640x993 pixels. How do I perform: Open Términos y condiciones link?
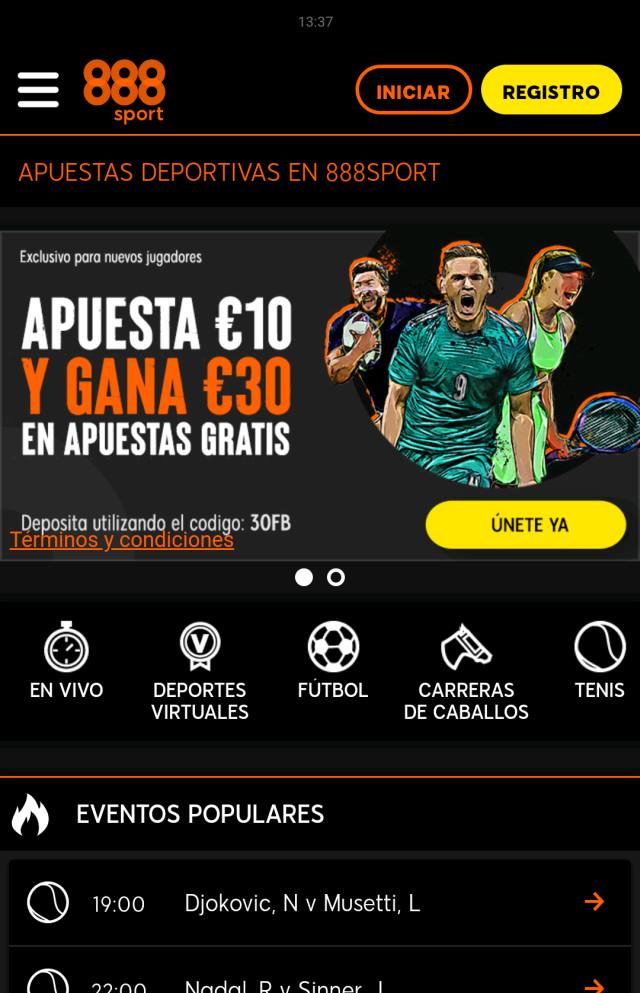pos(122,540)
